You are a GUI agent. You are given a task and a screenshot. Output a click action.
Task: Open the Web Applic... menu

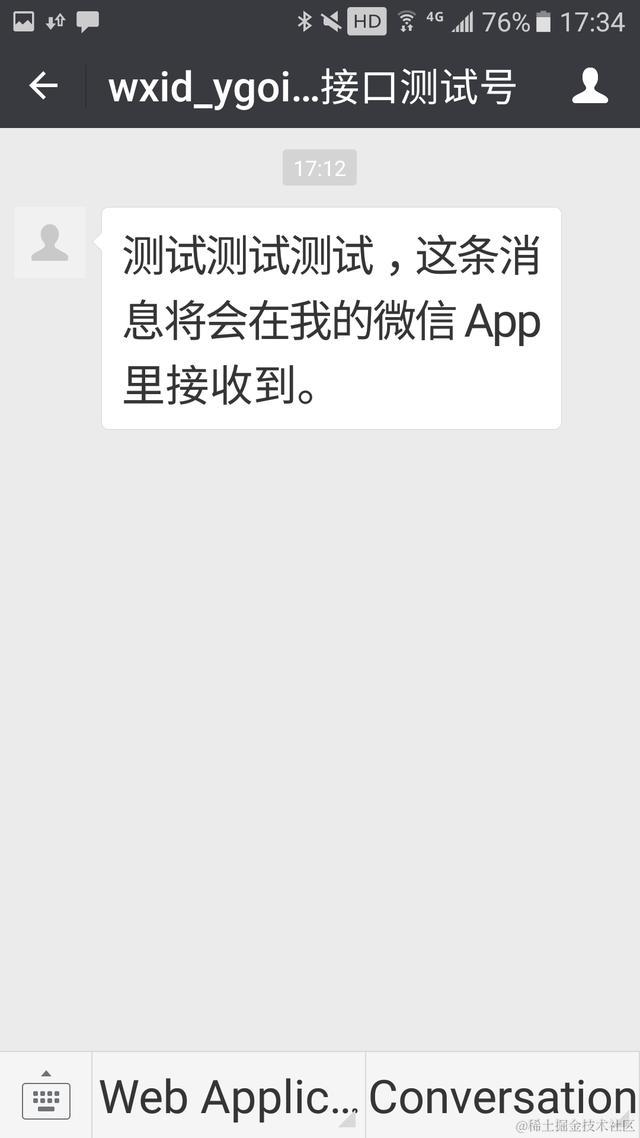coord(229,1096)
